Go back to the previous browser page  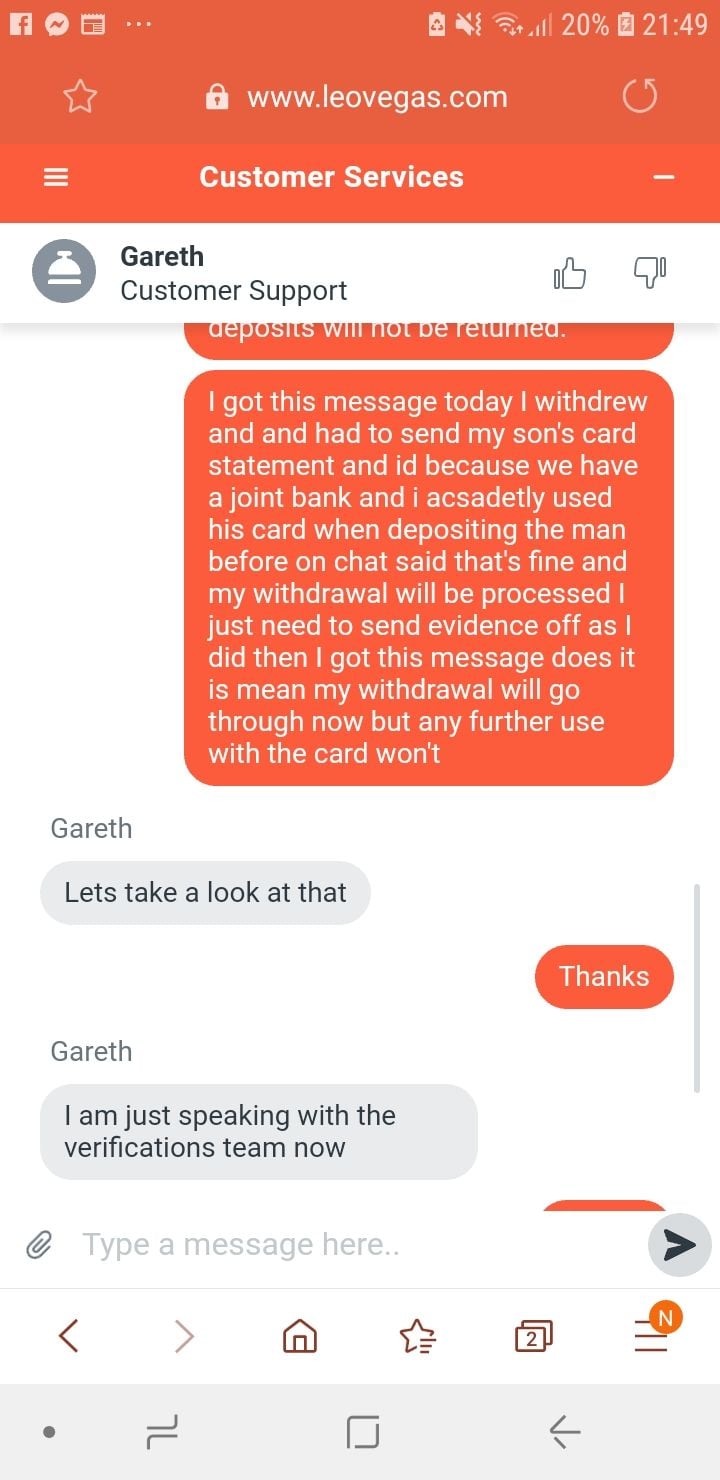68,1335
